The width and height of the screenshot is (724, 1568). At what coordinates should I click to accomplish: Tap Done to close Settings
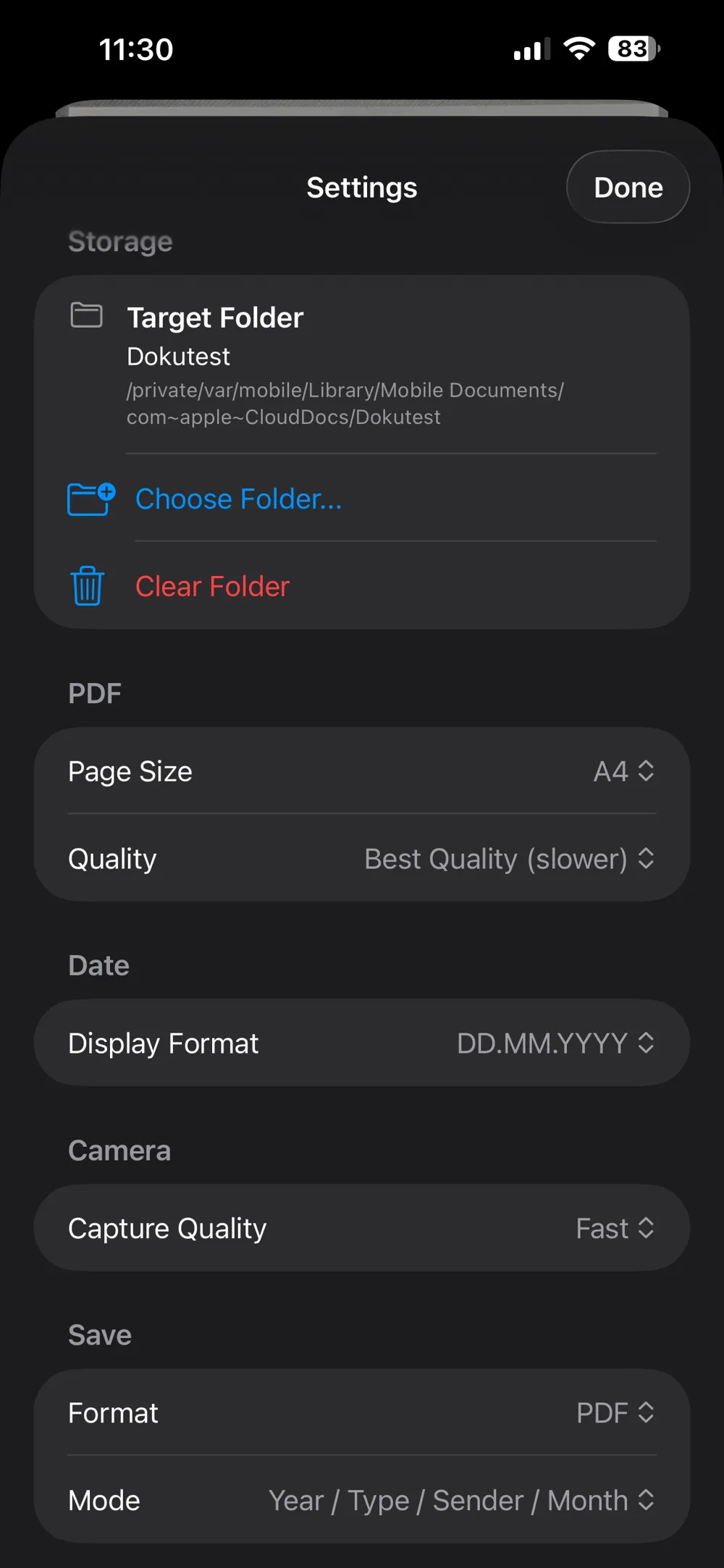[628, 187]
